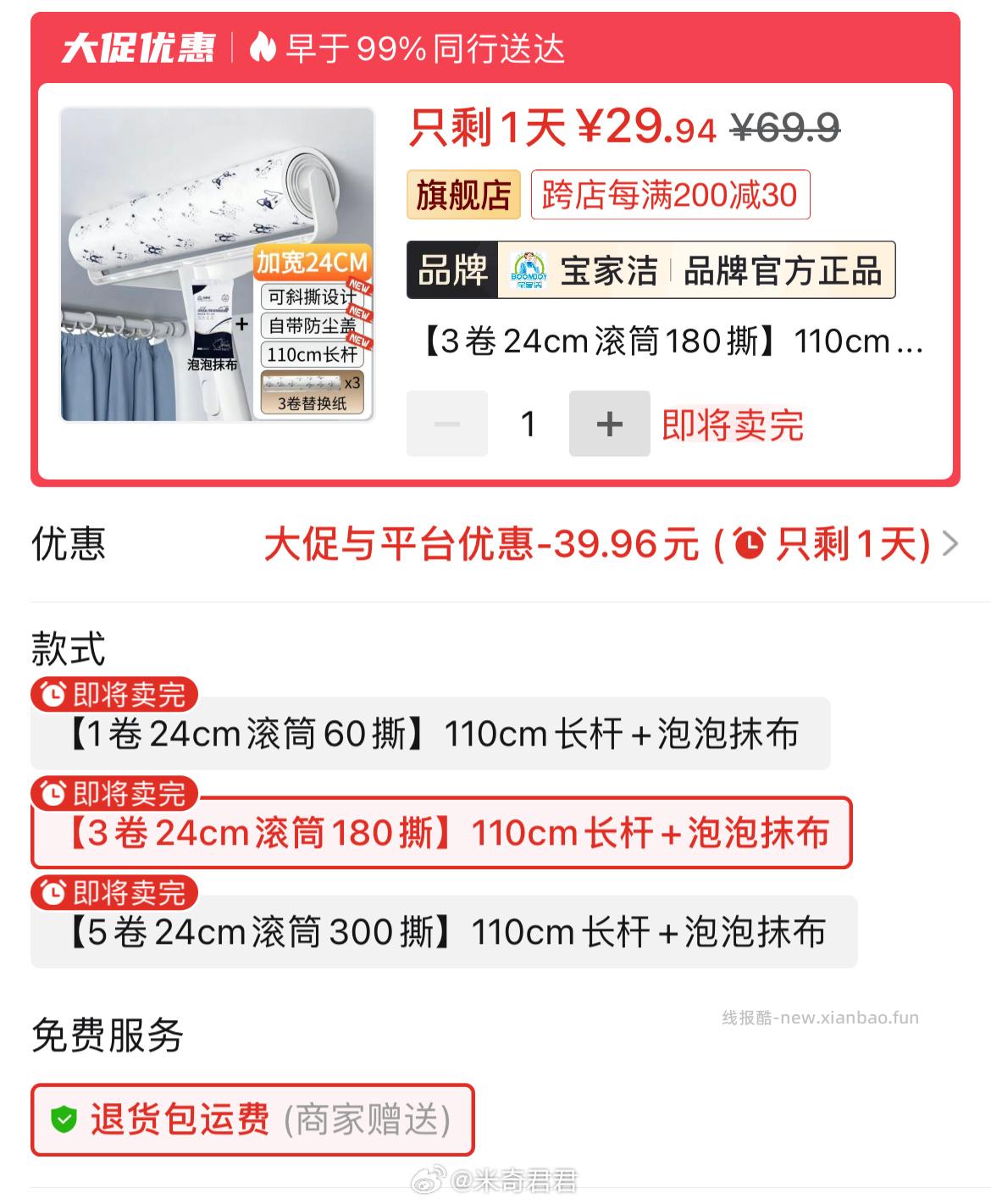The width and height of the screenshot is (991, 1204).
Task: Choose the 5卷 24cm滚筒300撕 style option
Action: click(x=444, y=932)
